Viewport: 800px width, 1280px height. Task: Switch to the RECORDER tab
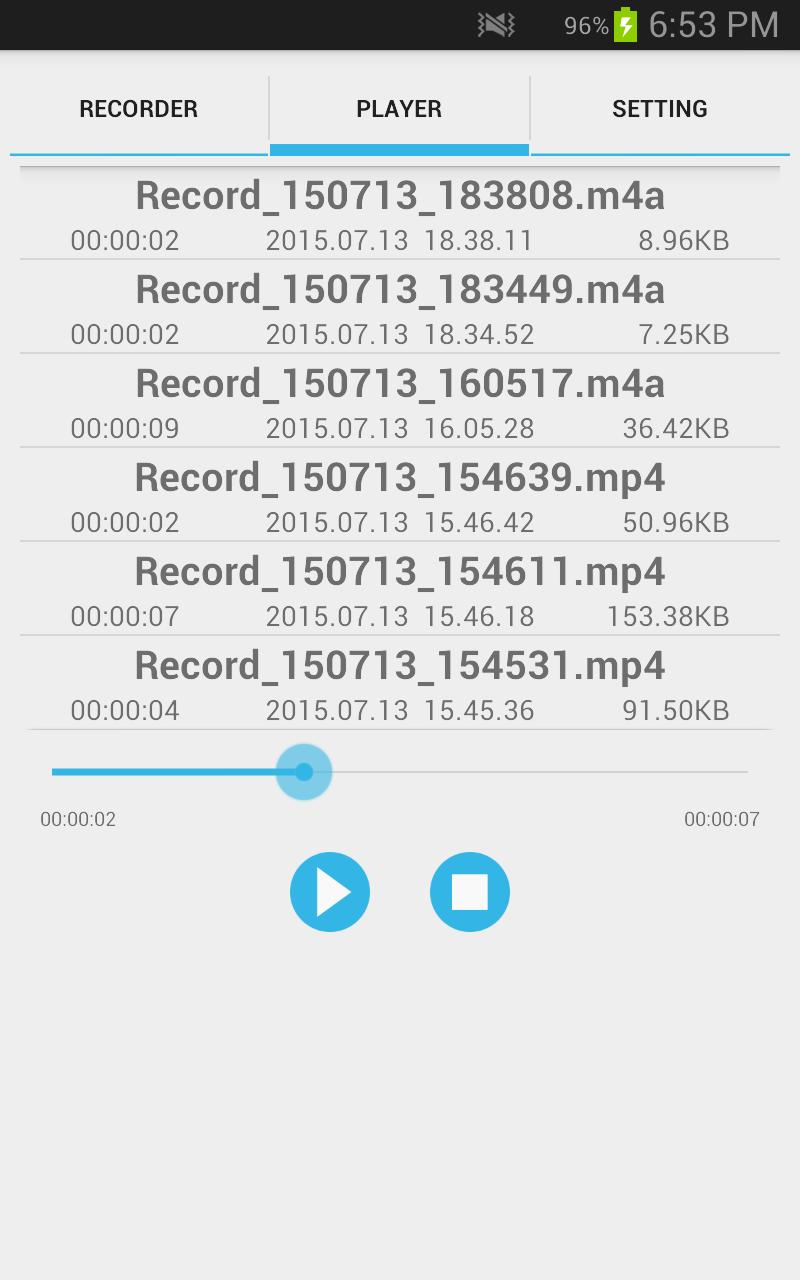tap(137, 108)
